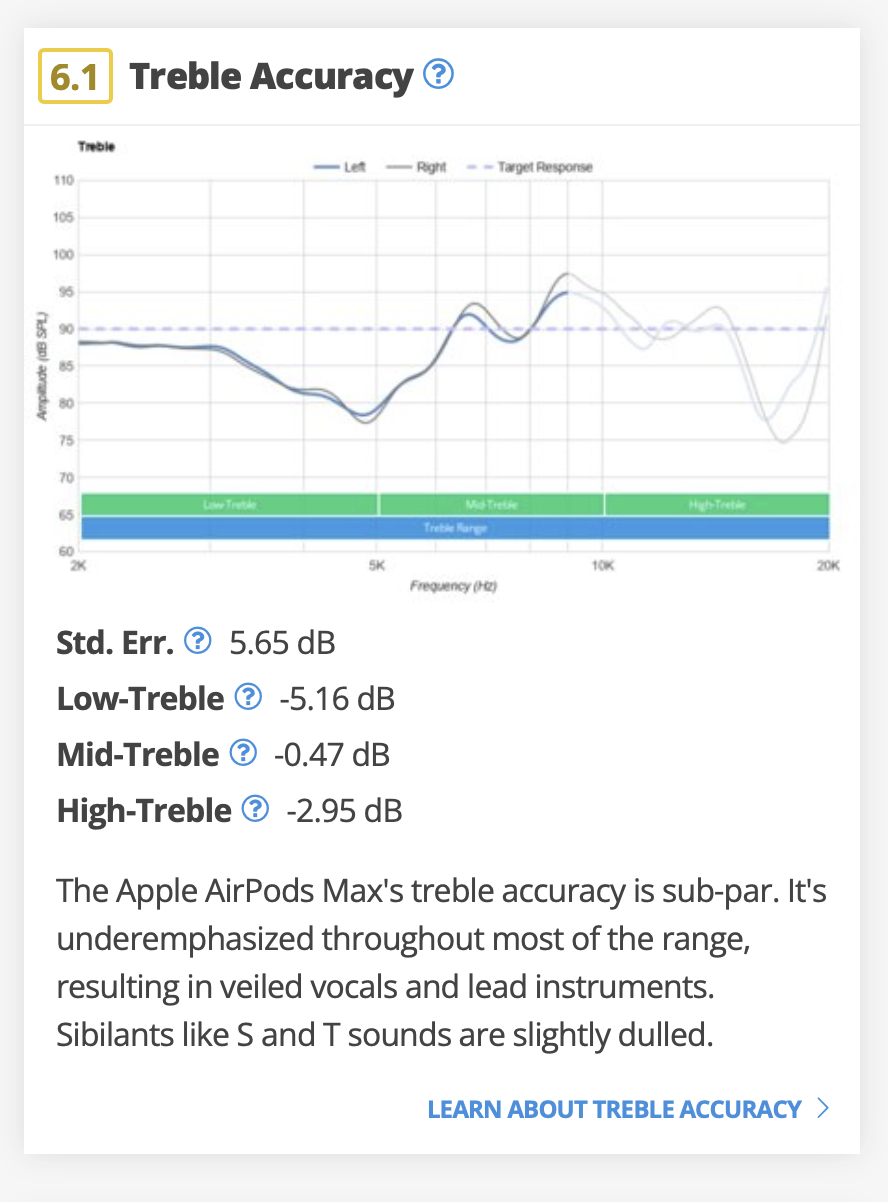Tap the question mark next to Low-Treble
888x1202 pixels.
pyautogui.click(x=248, y=697)
